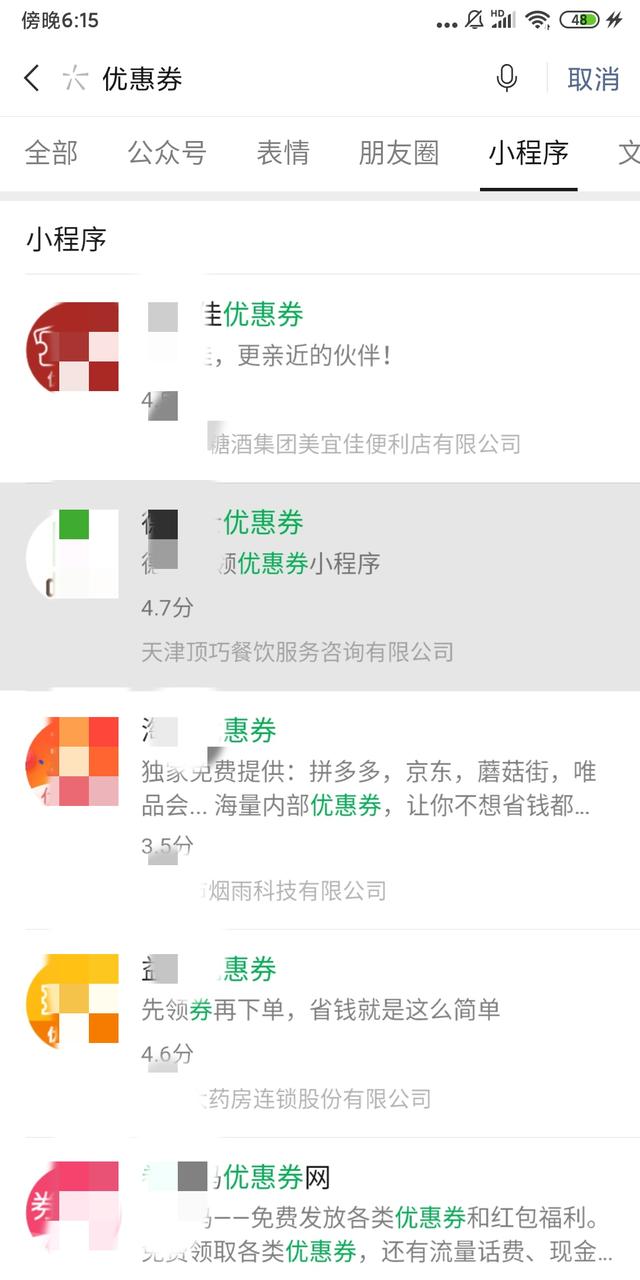
Task: Cancel search with 取消
Action: (593, 79)
